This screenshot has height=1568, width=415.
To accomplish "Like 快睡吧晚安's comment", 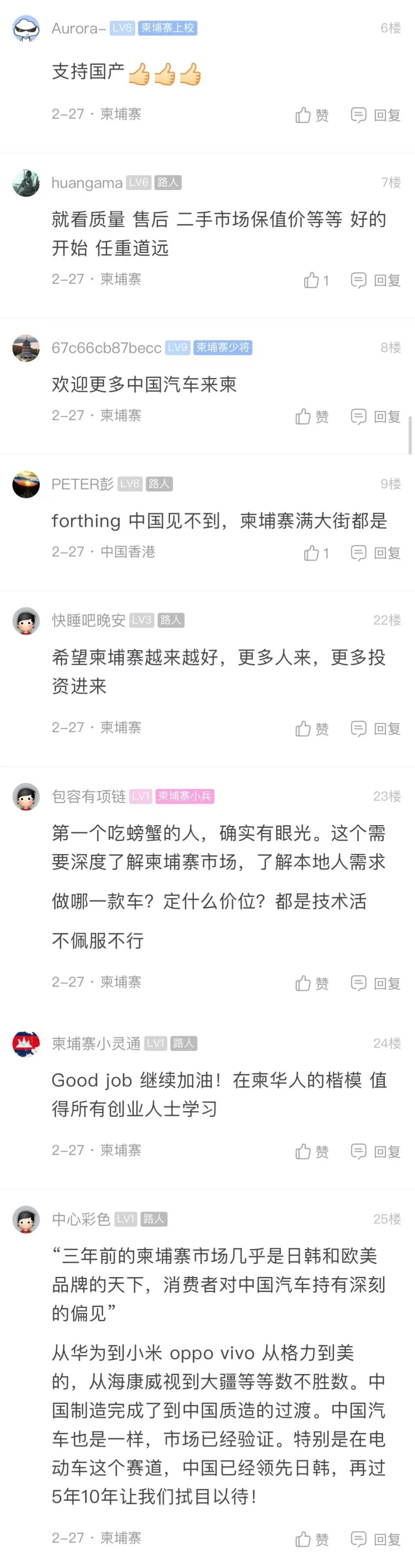I will click(x=312, y=729).
